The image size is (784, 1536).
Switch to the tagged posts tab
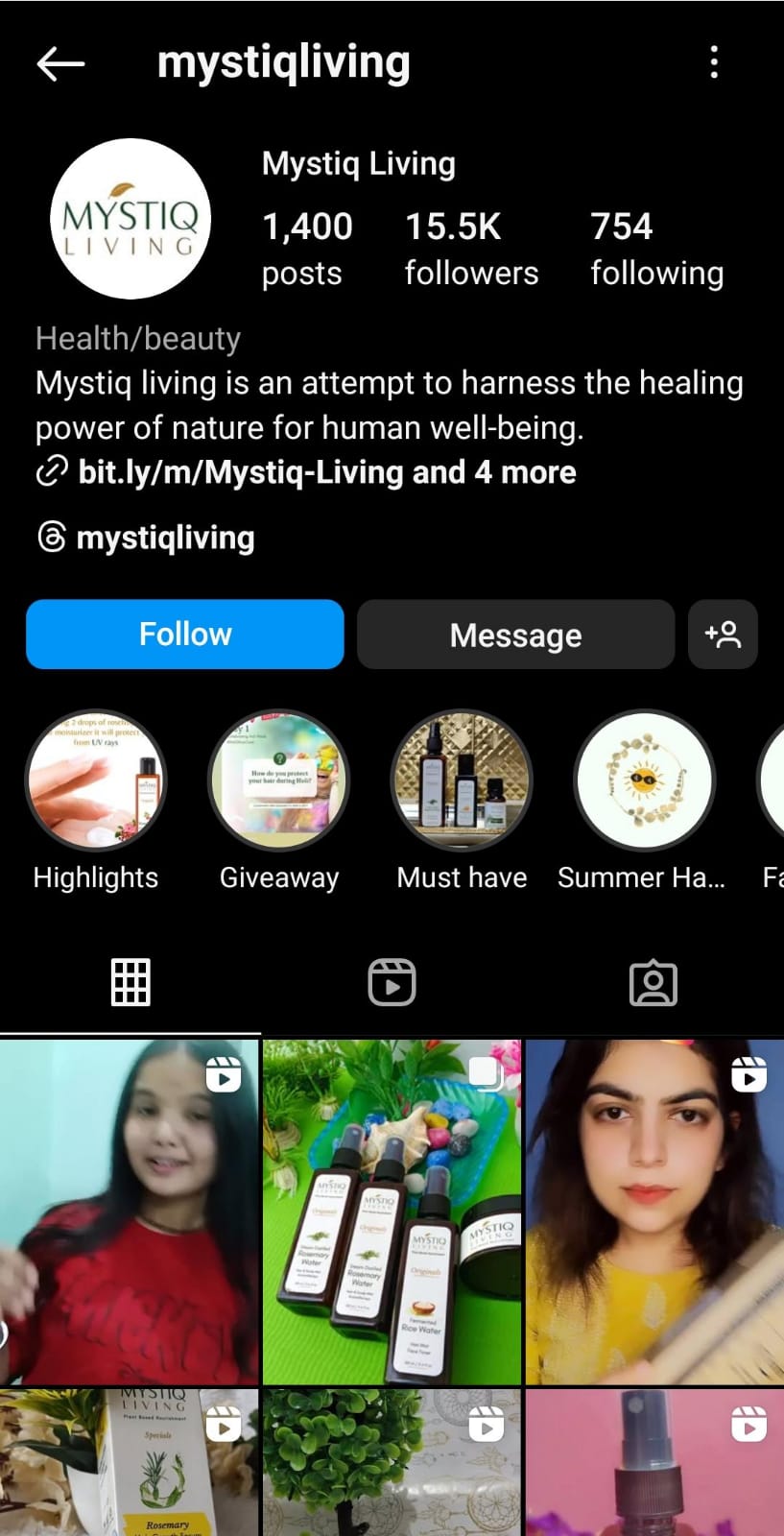(x=653, y=982)
